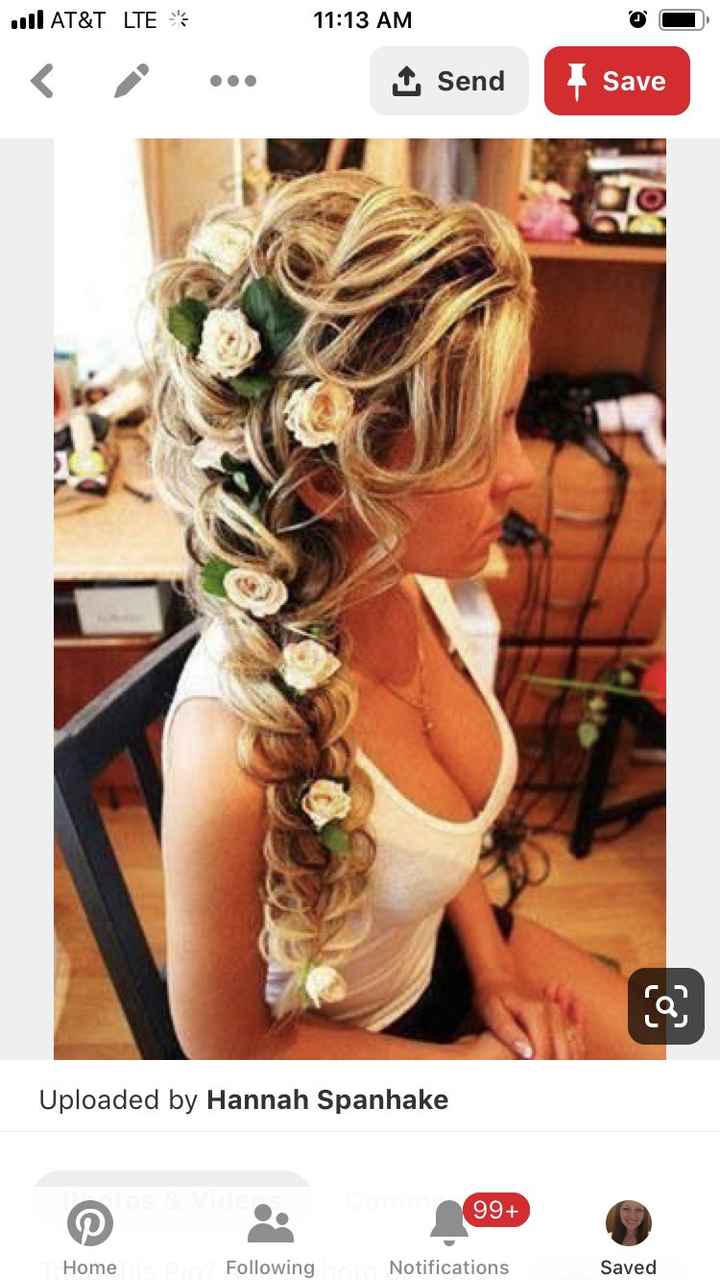Image resolution: width=720 pixels, height=1280 pixels.
Task: Open uploader profile Hannah Spanhake
Action: [x=326, y=1099]
